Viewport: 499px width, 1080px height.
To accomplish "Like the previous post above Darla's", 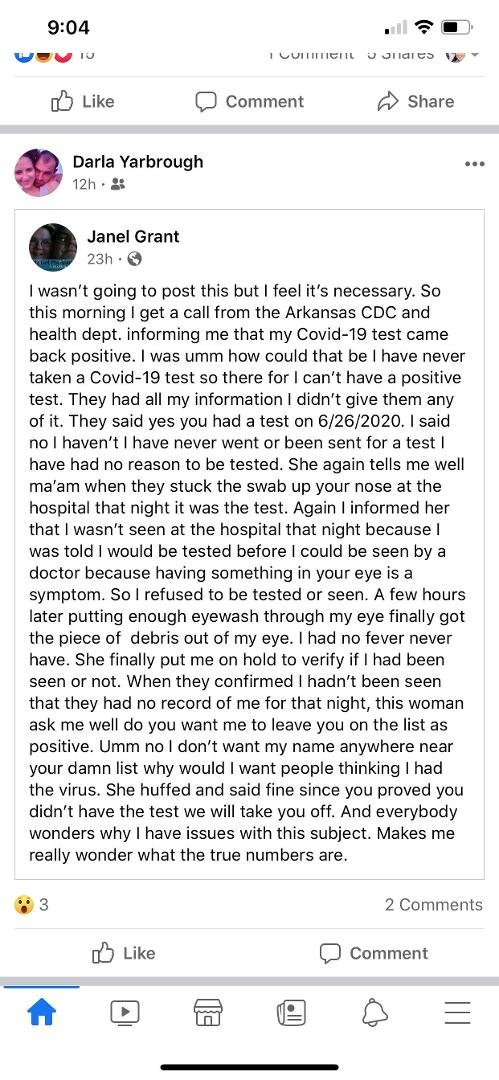I will pos(83,101).
